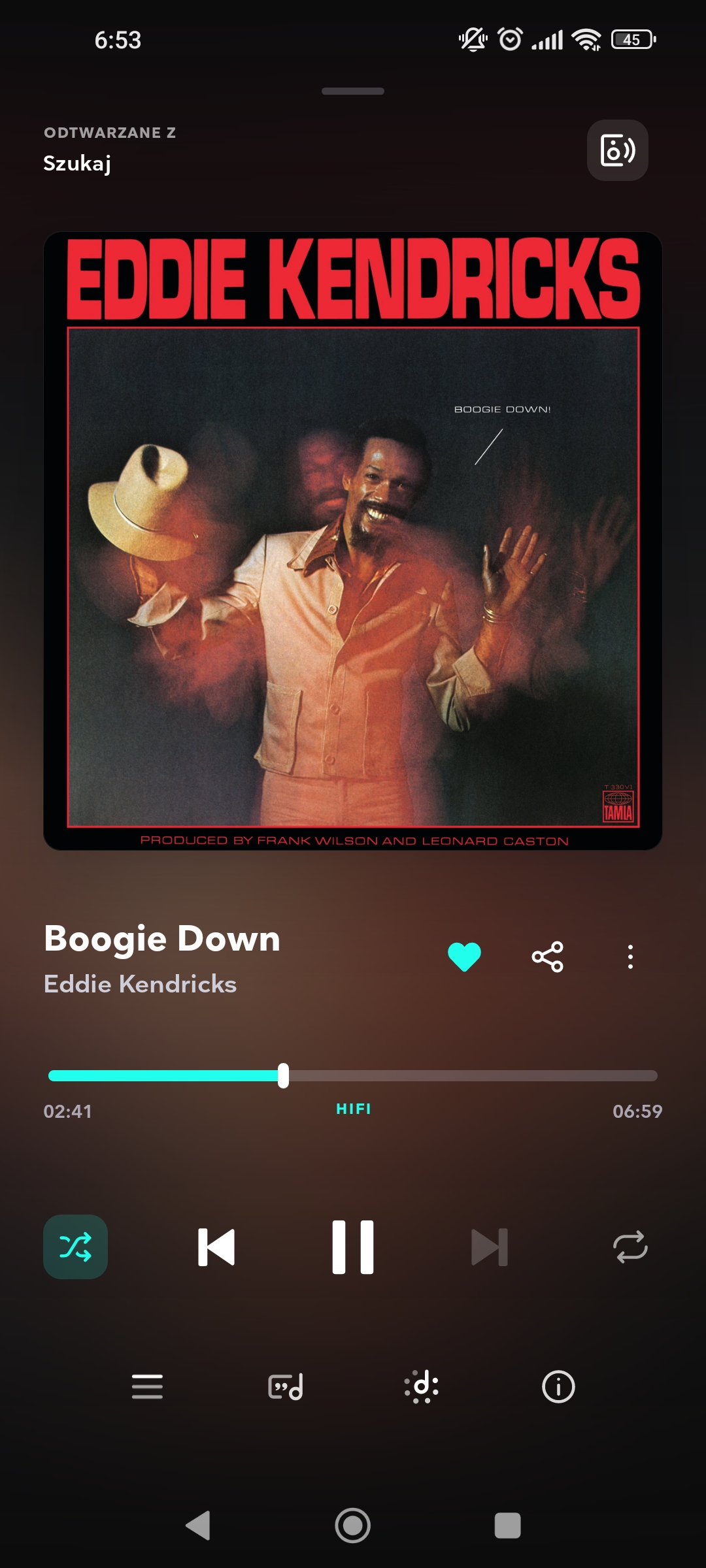View track info and credits
Viewport: 706px width, 1568px height.
click(x=558, y=1386)
